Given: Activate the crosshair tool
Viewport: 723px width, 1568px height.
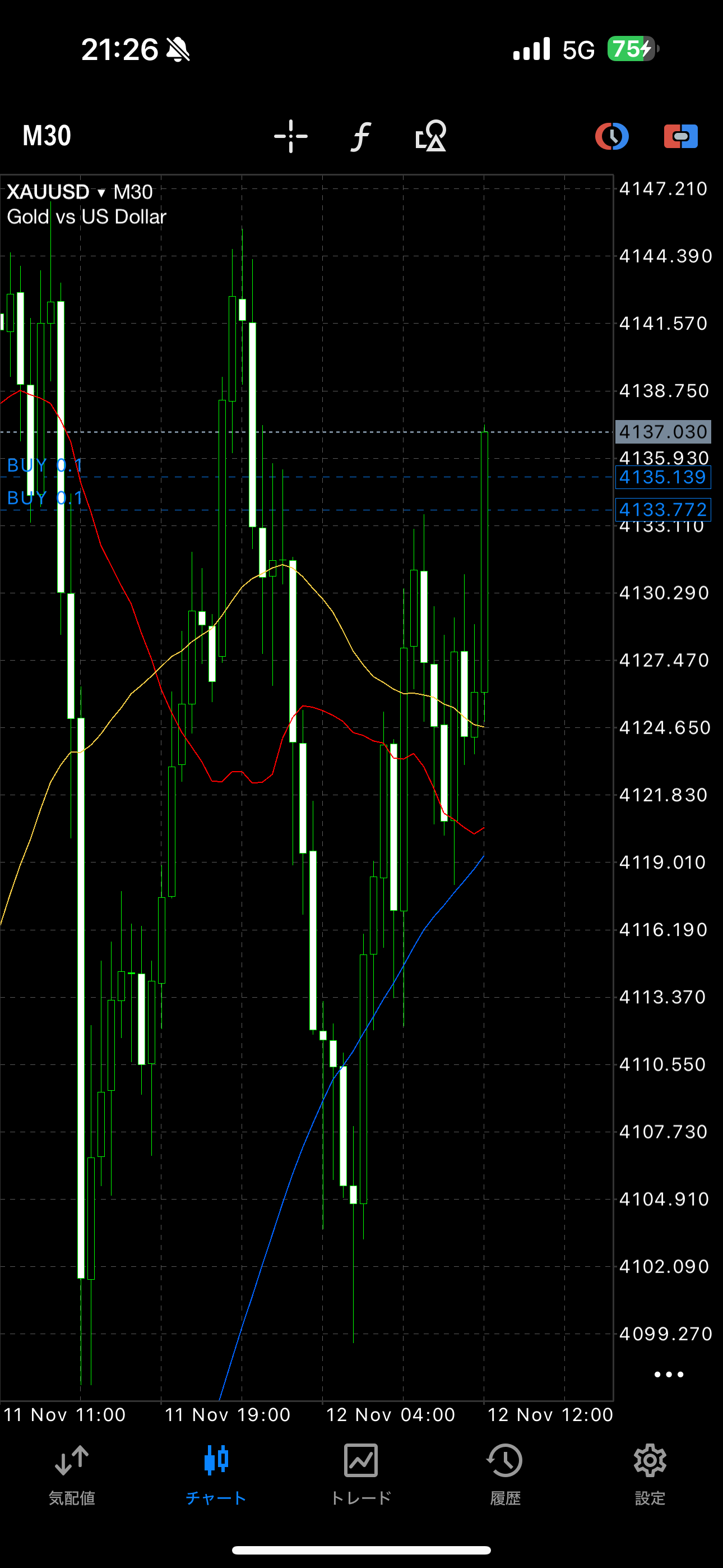Looking at the screenshot, I should [x=291, y=136].
